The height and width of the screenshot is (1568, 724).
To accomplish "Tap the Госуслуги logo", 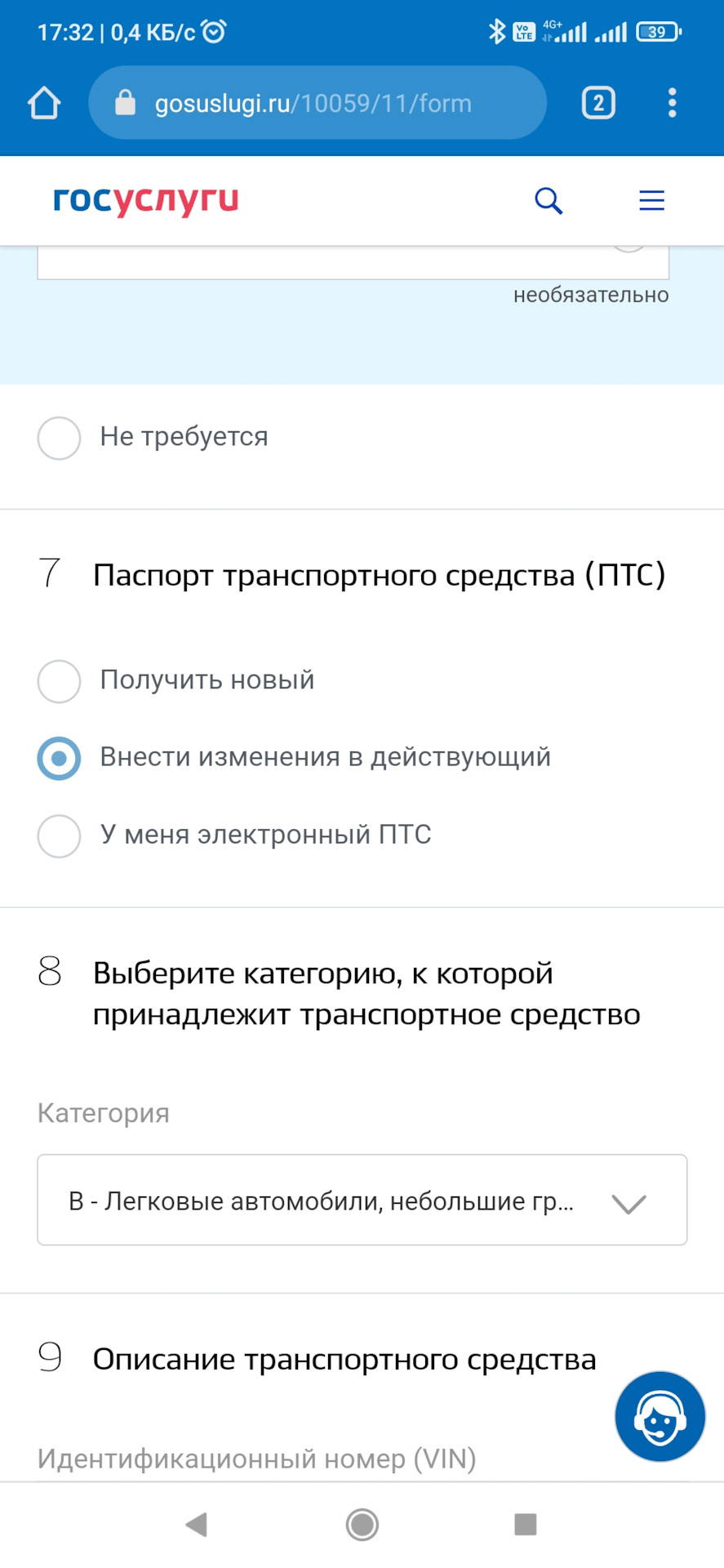I will [146, 200].
